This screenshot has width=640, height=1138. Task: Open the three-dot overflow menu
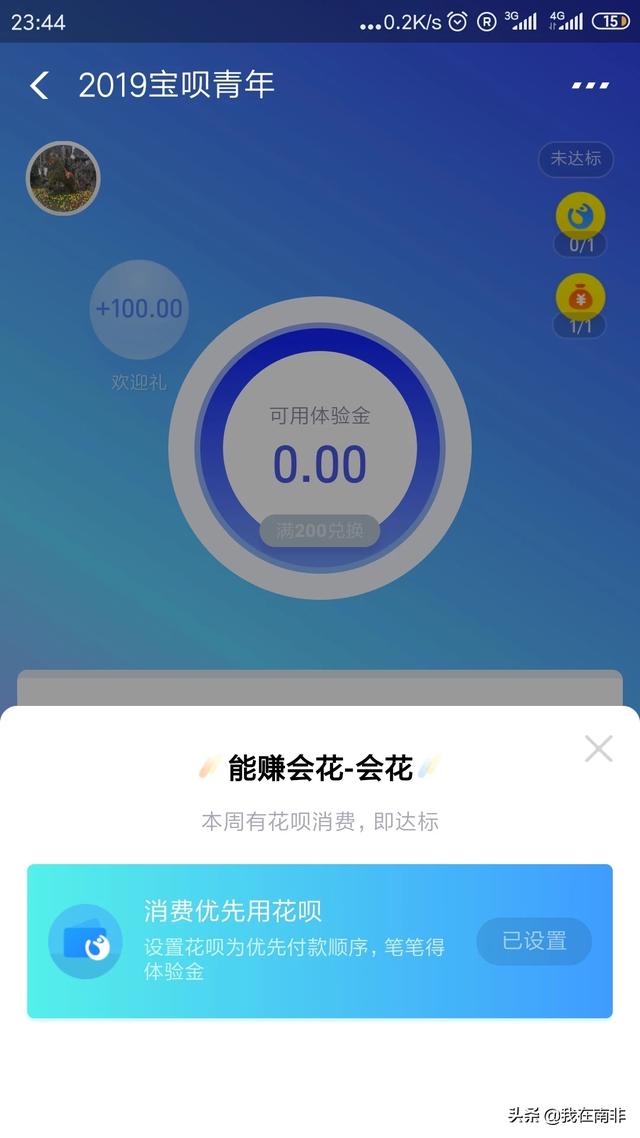click(x=590, y=86)
